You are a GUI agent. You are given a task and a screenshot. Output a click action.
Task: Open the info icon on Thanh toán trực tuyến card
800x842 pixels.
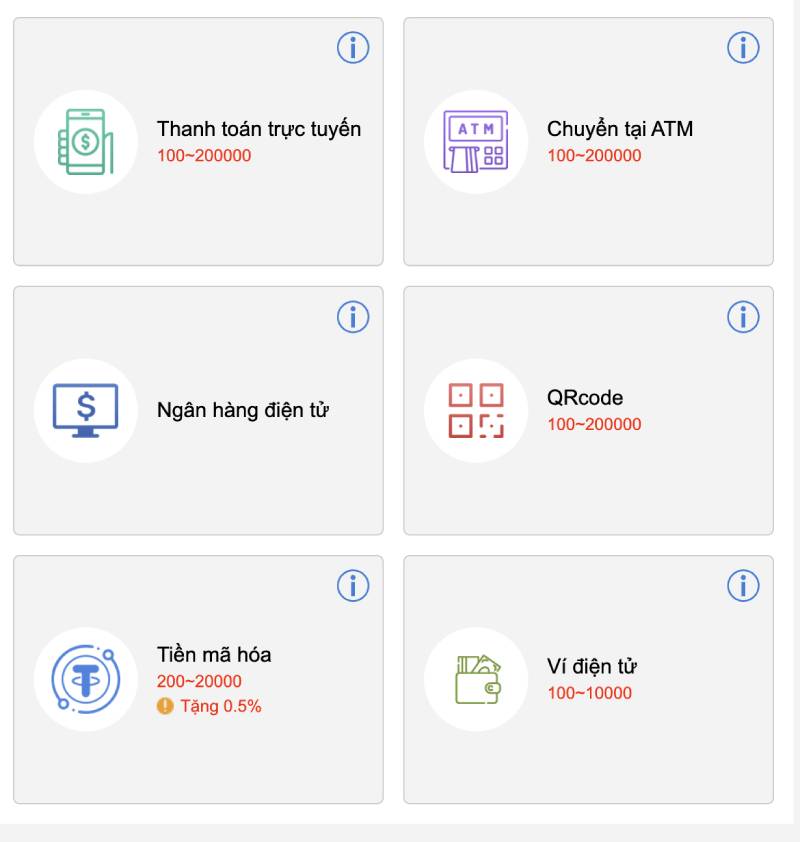coord(352,45)
